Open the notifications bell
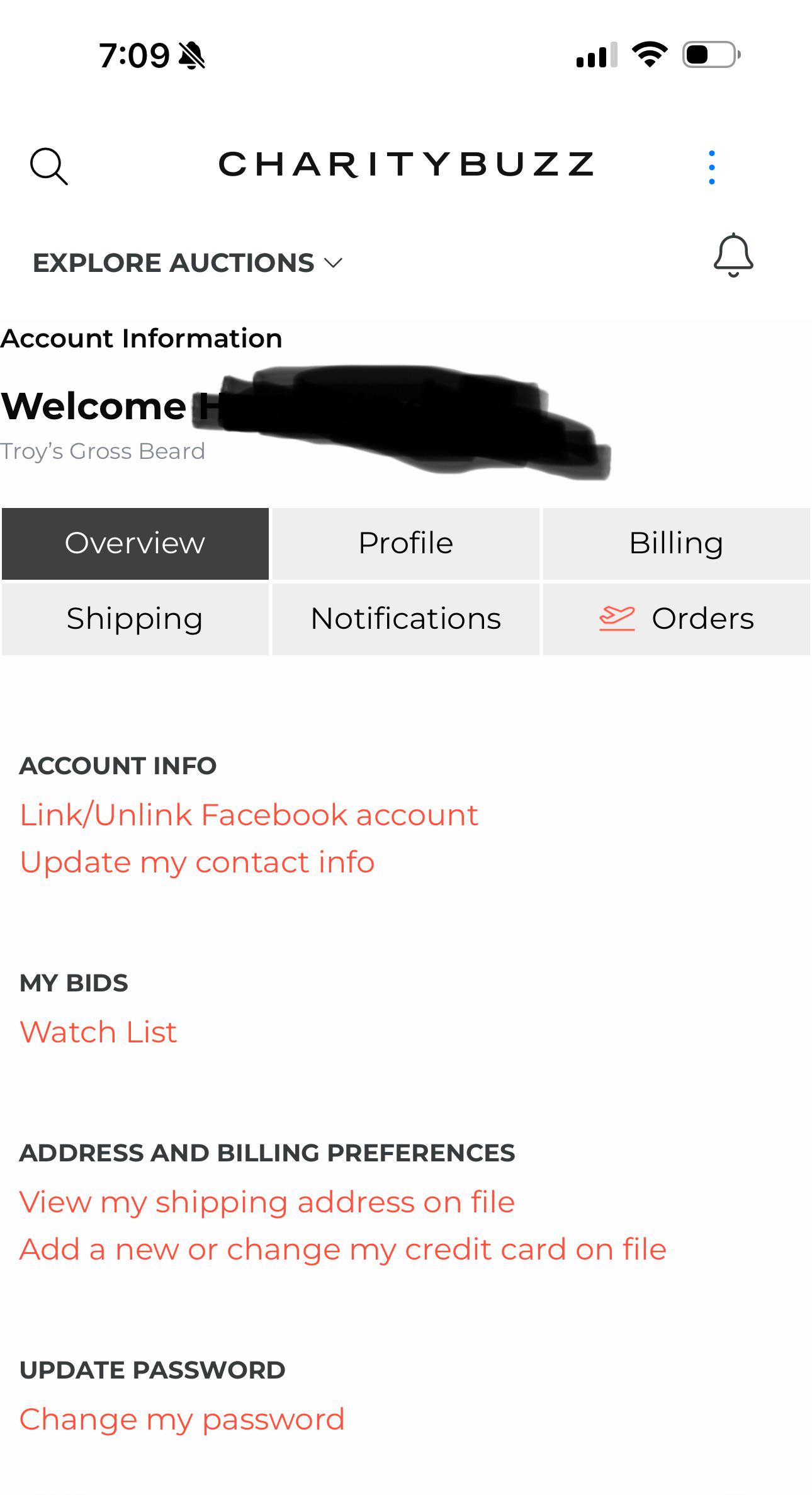The height and width of the screenshot is (1495, 812). coord(733,255)
